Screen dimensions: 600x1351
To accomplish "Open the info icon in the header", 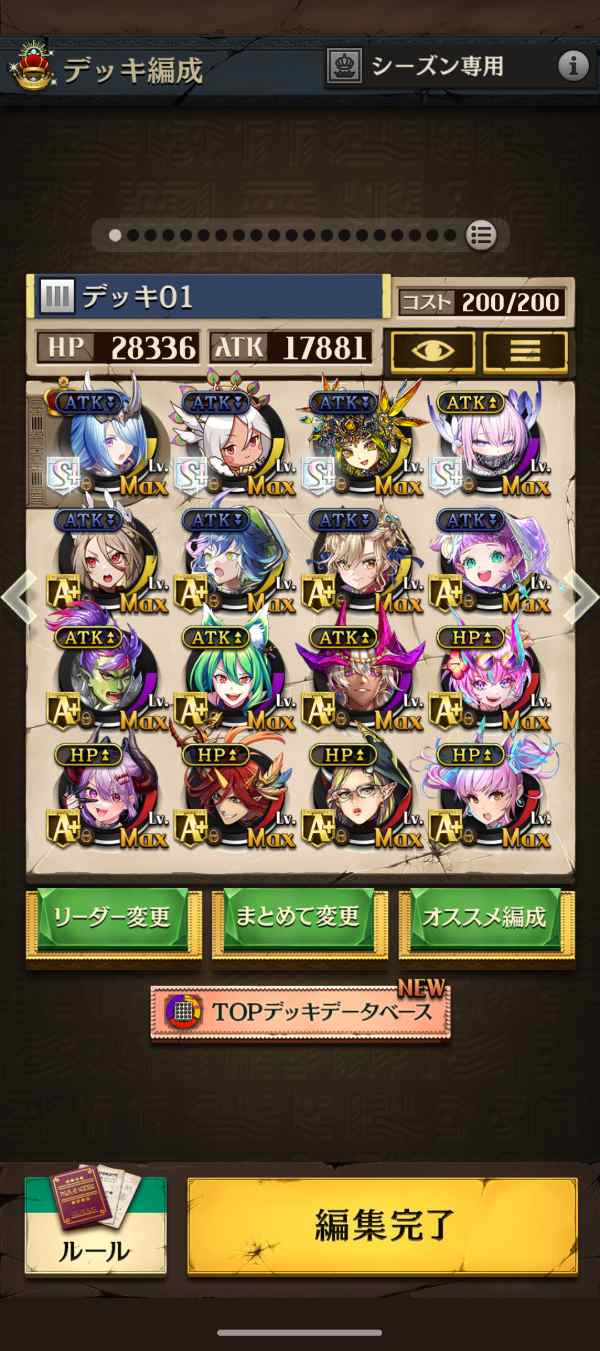I will (573, 66).
